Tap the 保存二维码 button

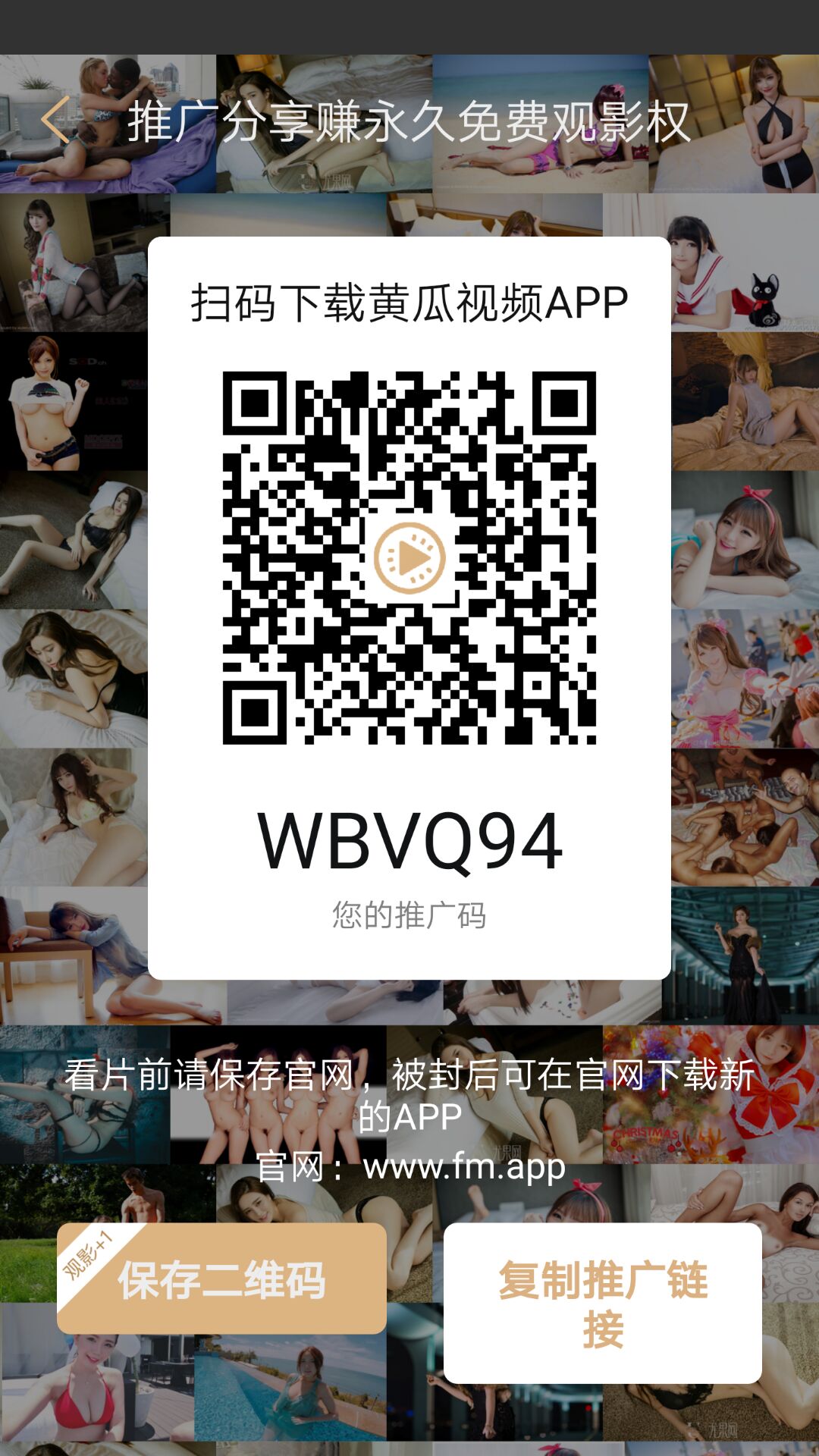coord(221,1279)
